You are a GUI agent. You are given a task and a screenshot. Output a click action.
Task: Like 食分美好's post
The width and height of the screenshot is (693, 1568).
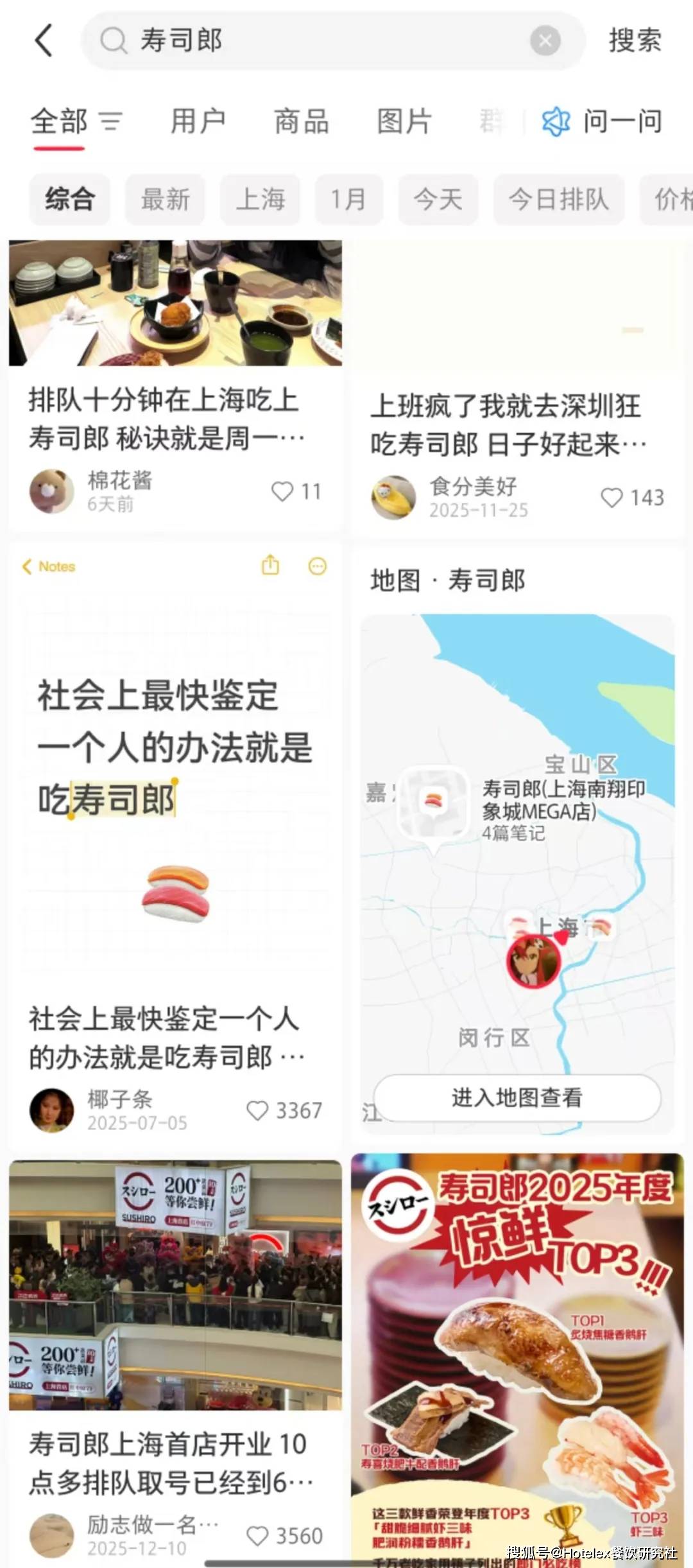(612, 498)
